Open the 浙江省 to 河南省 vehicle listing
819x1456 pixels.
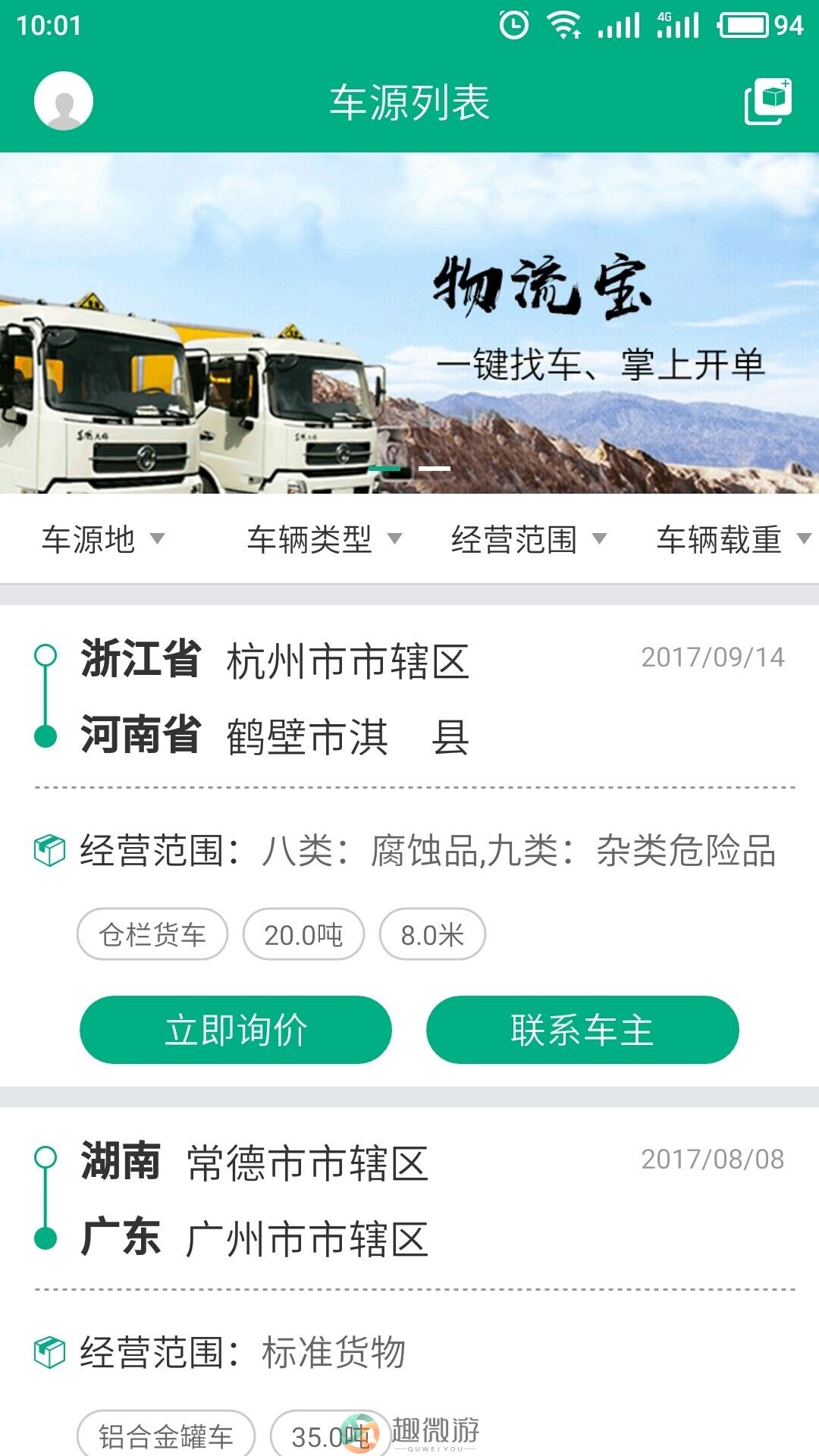click(409, 698)
